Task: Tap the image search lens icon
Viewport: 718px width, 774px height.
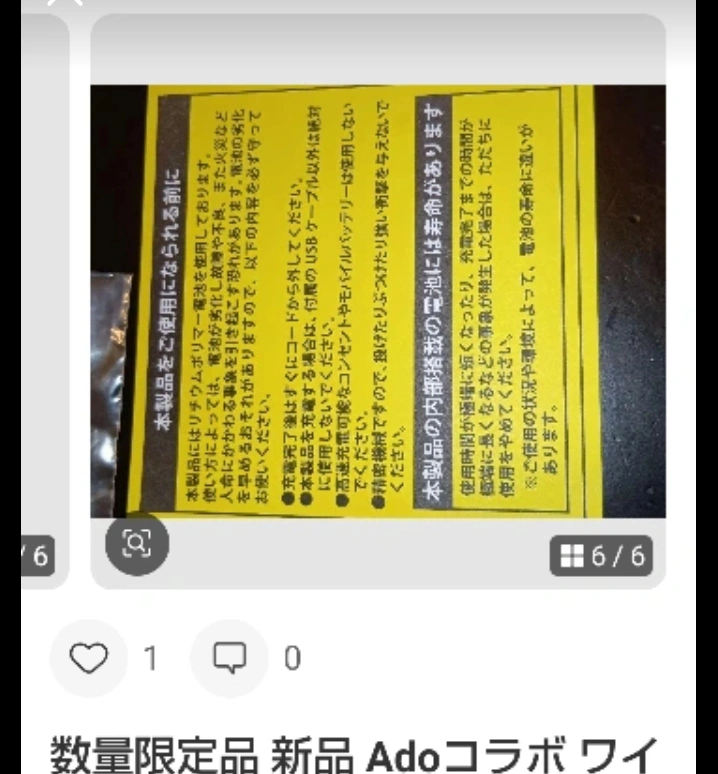Action: [x=137, y=543]
